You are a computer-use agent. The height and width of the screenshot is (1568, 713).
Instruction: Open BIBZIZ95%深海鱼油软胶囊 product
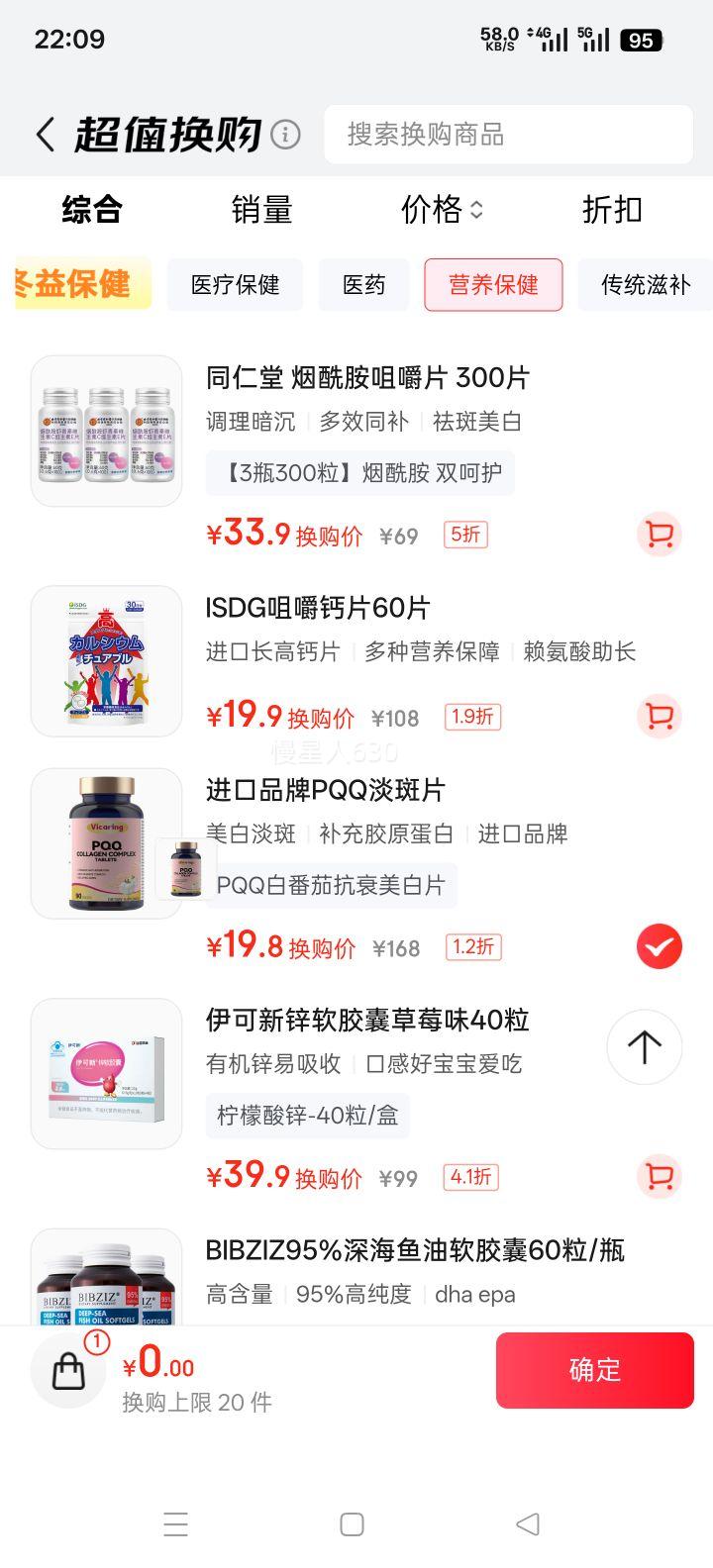pyautogui.click(x=414, y=1251)
